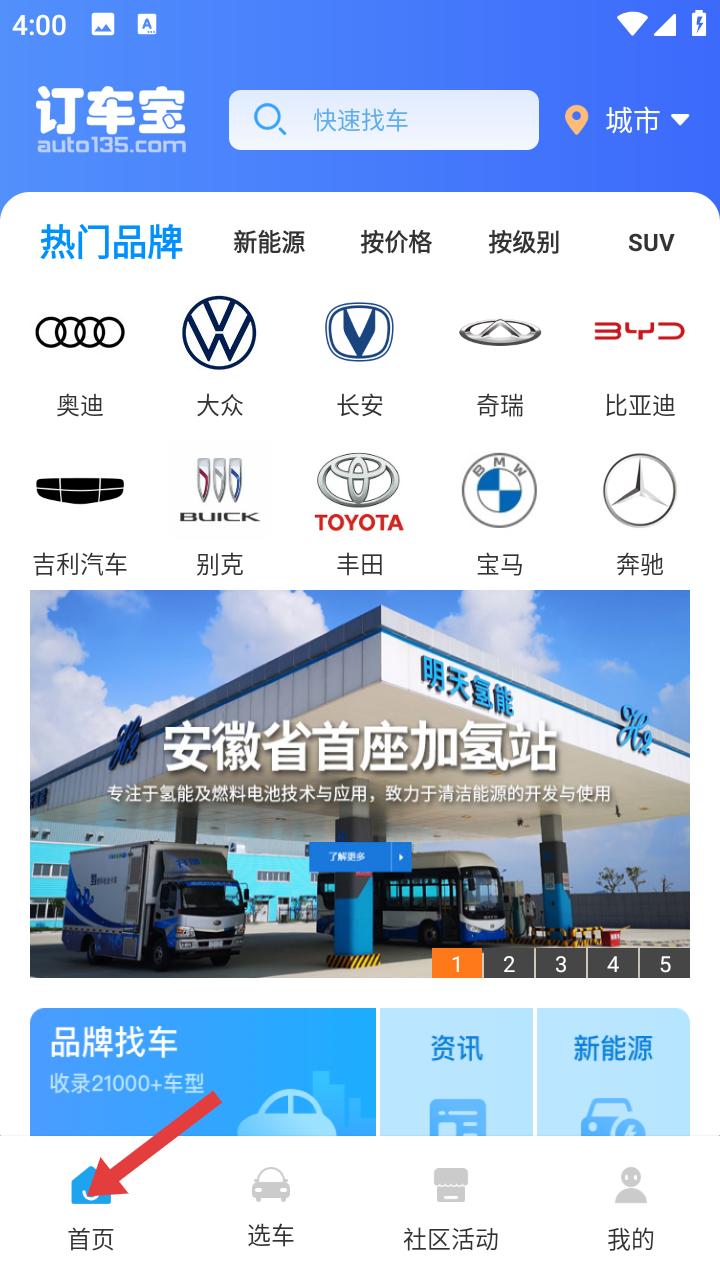Open the 资讯 card

(x=457, y=1072)
